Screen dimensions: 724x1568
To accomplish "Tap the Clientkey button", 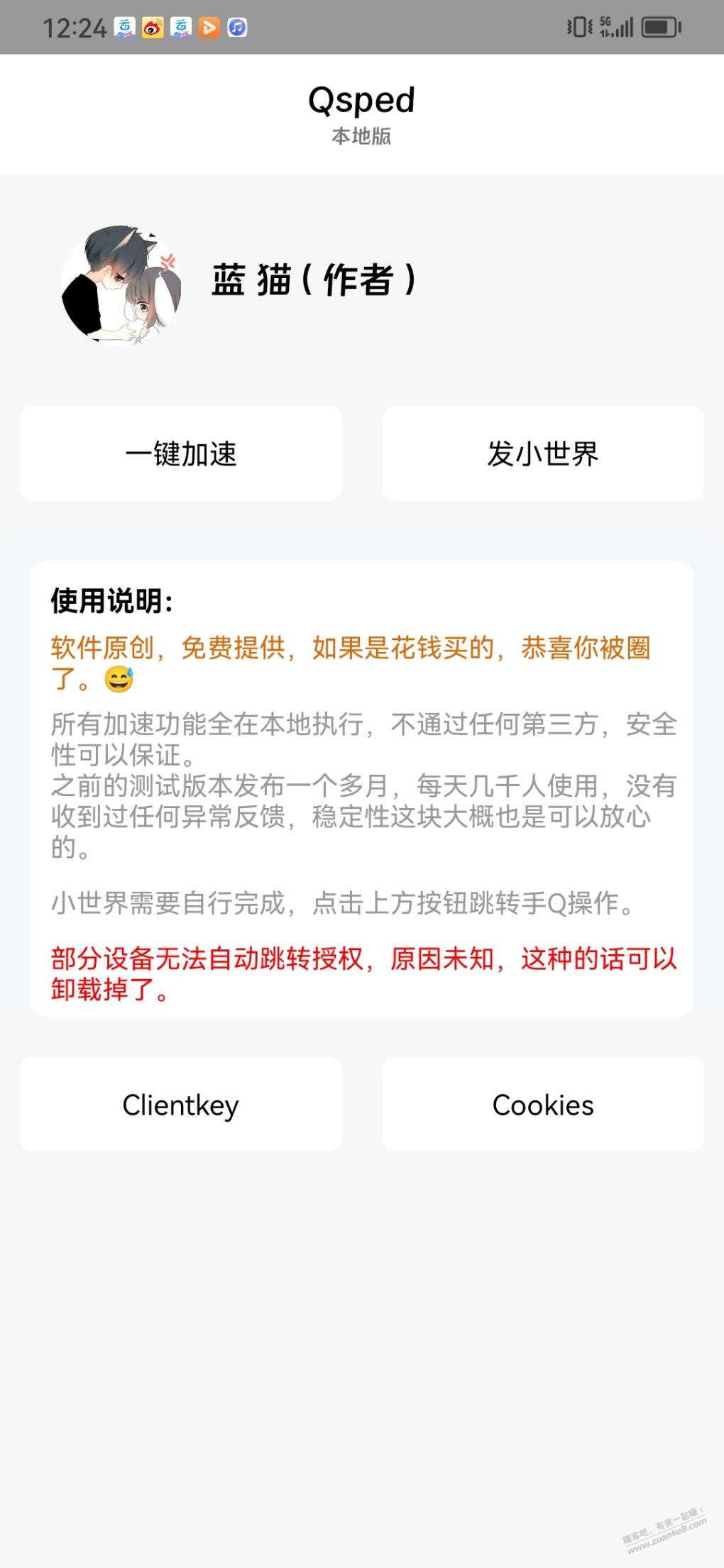I will pyautogui.click(x=180, y=1104).
